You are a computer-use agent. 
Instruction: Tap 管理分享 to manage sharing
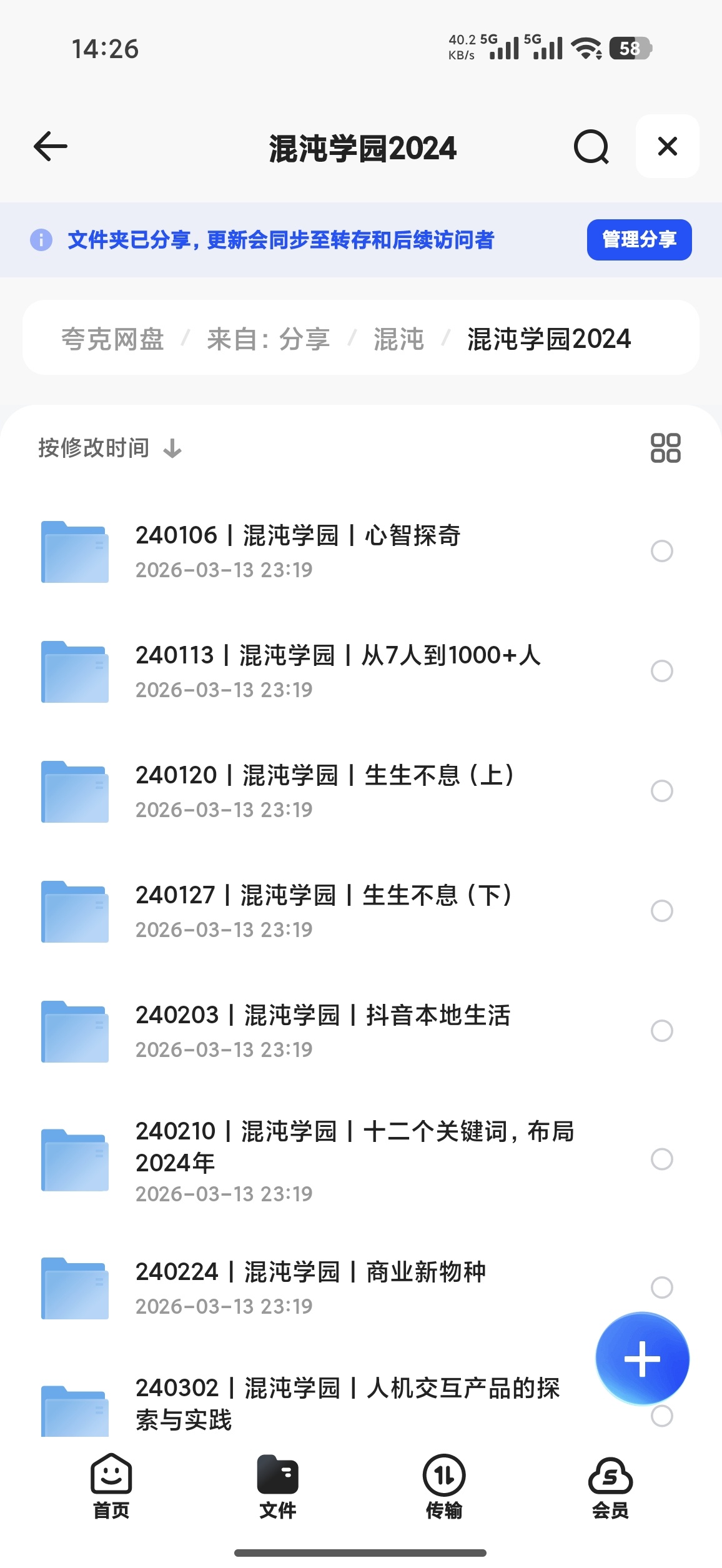[x=639, y=240]
